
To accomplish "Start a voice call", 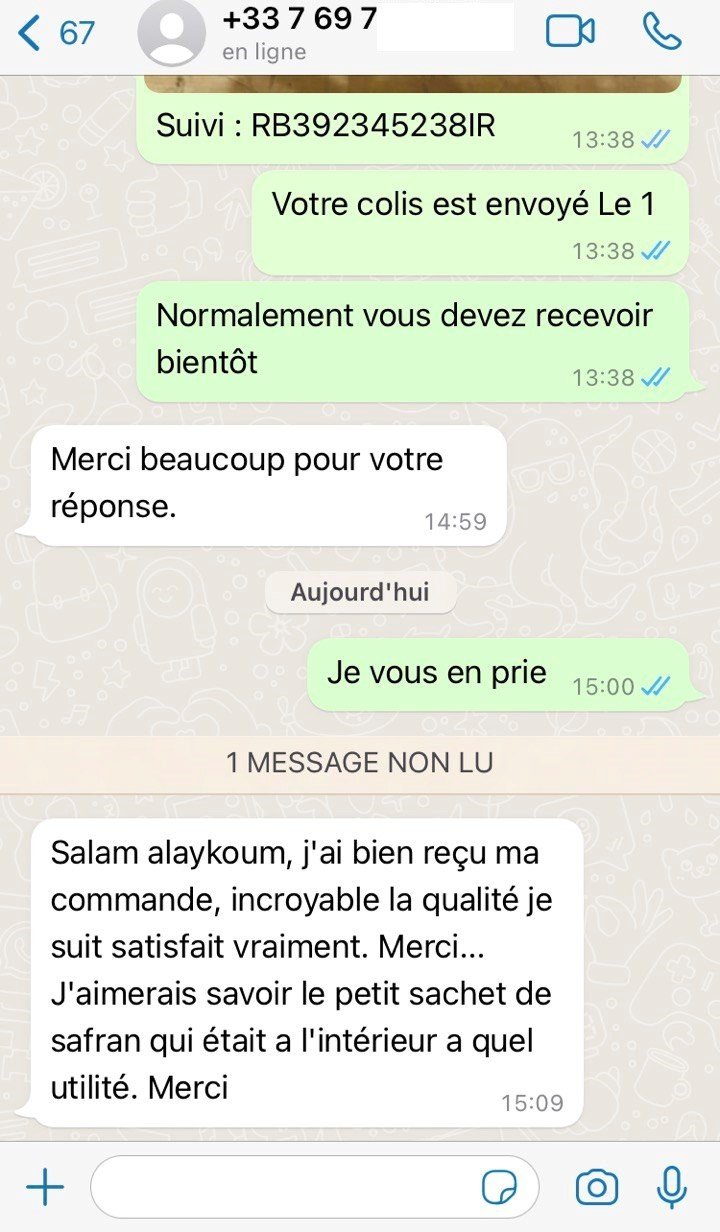I will pyautogui.click(x=662, y=32).
